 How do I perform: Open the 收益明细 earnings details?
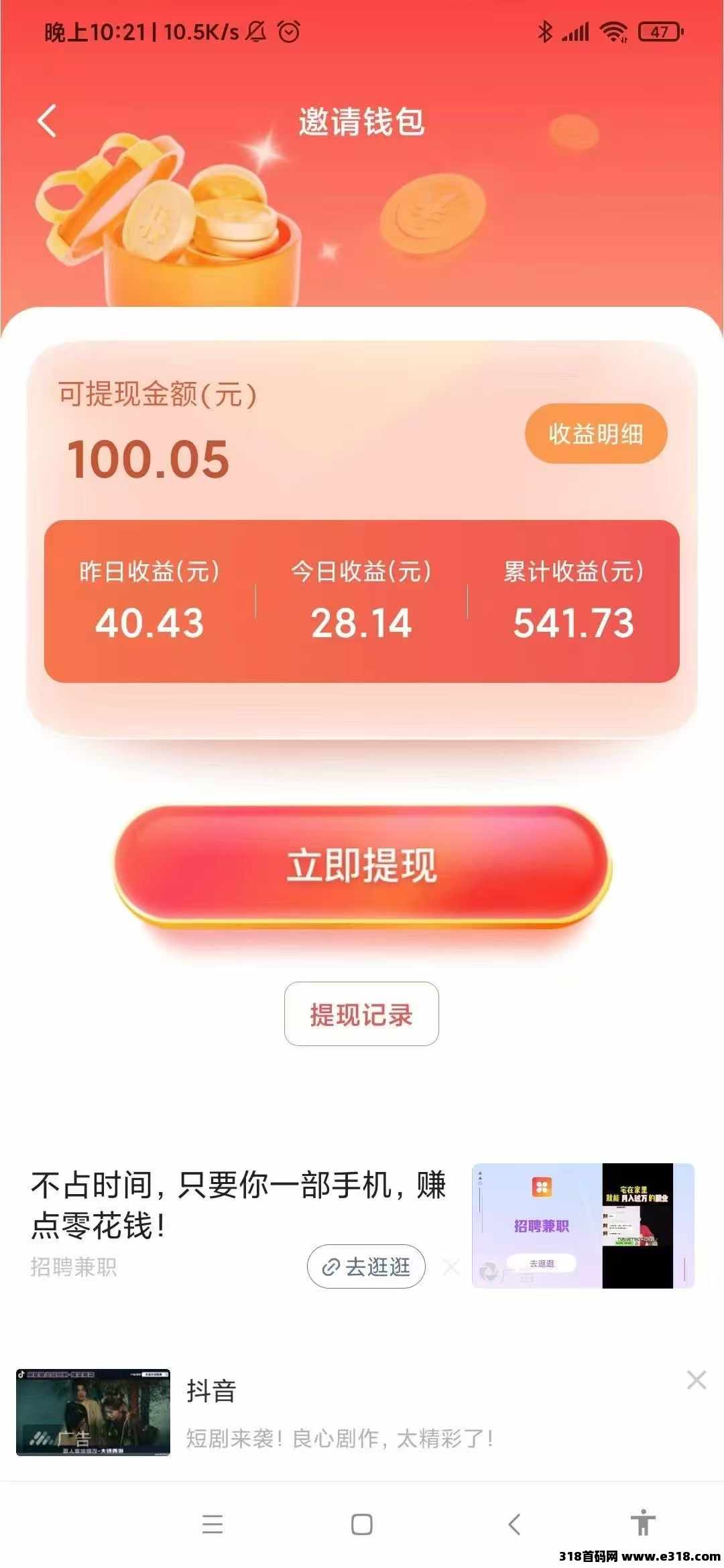tap(596, 434)
